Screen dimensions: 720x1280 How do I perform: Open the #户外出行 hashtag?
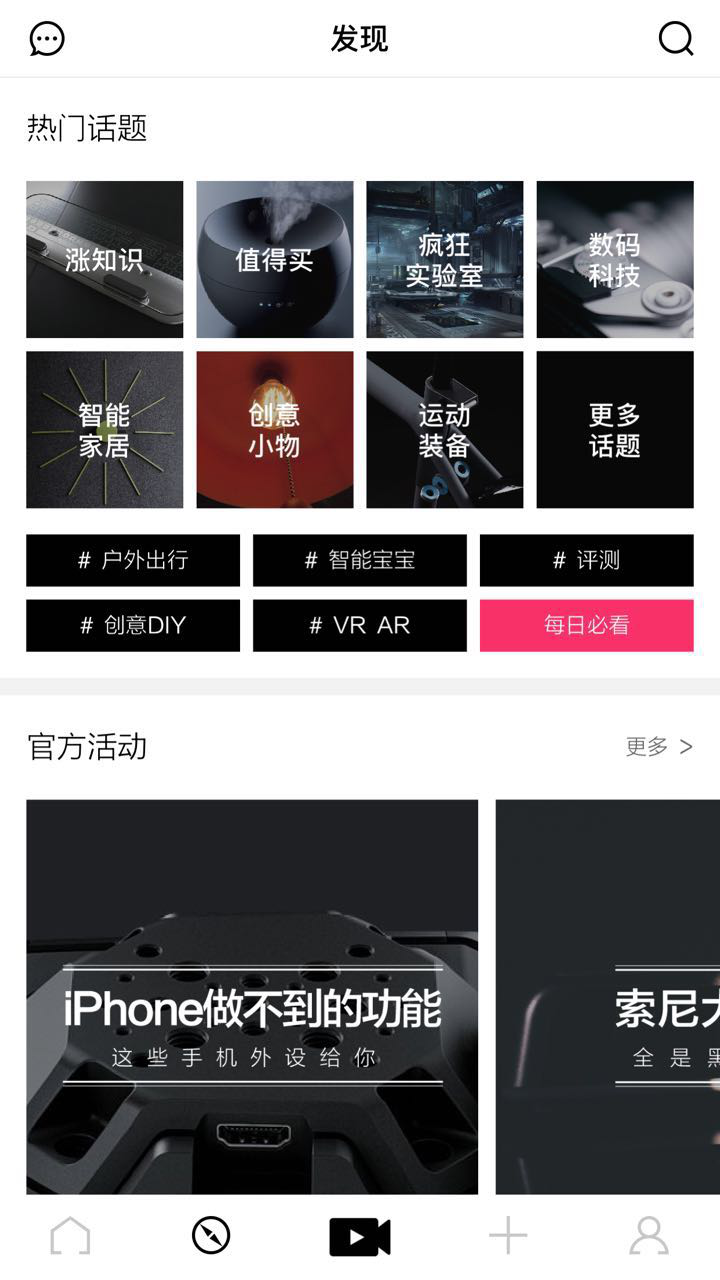132,561
